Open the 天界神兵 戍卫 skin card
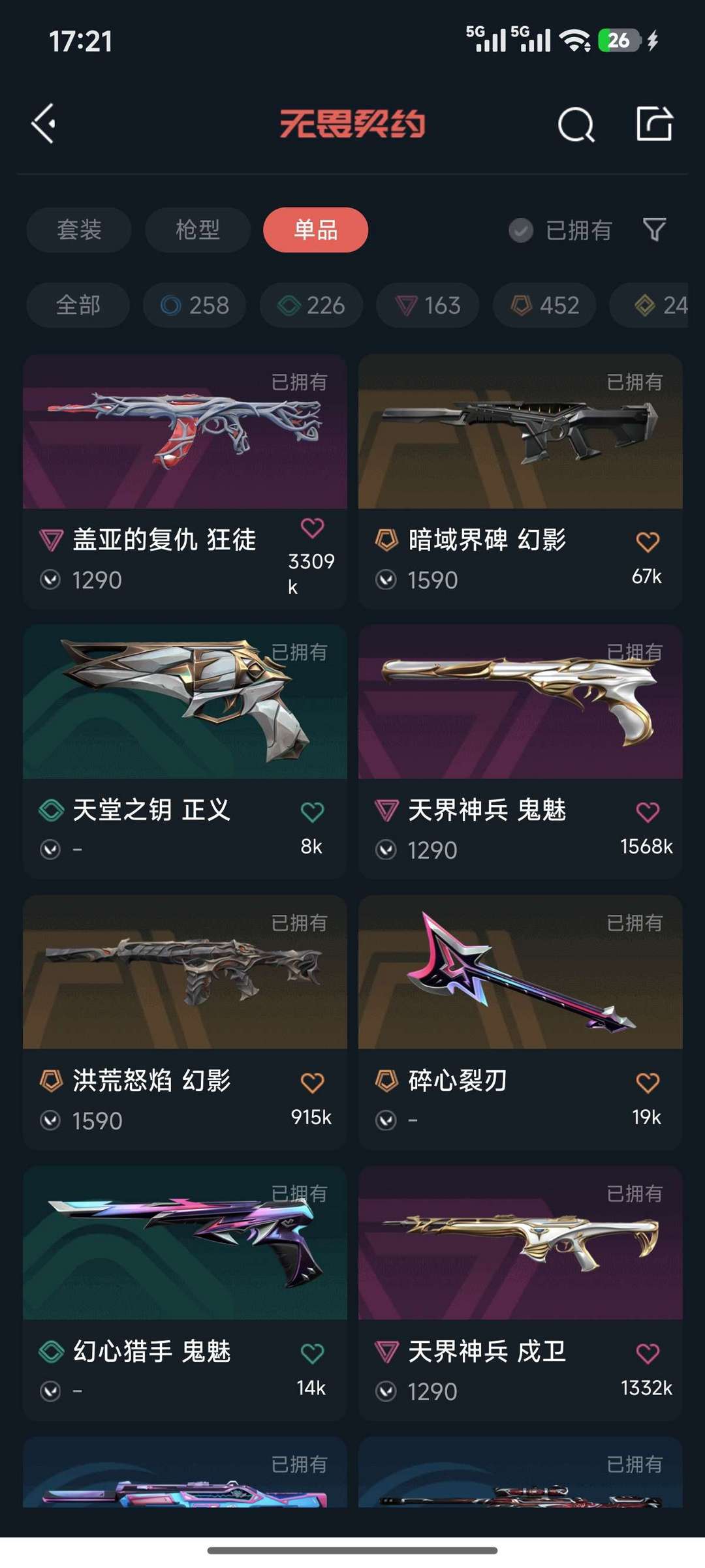 coord(520,1293)
